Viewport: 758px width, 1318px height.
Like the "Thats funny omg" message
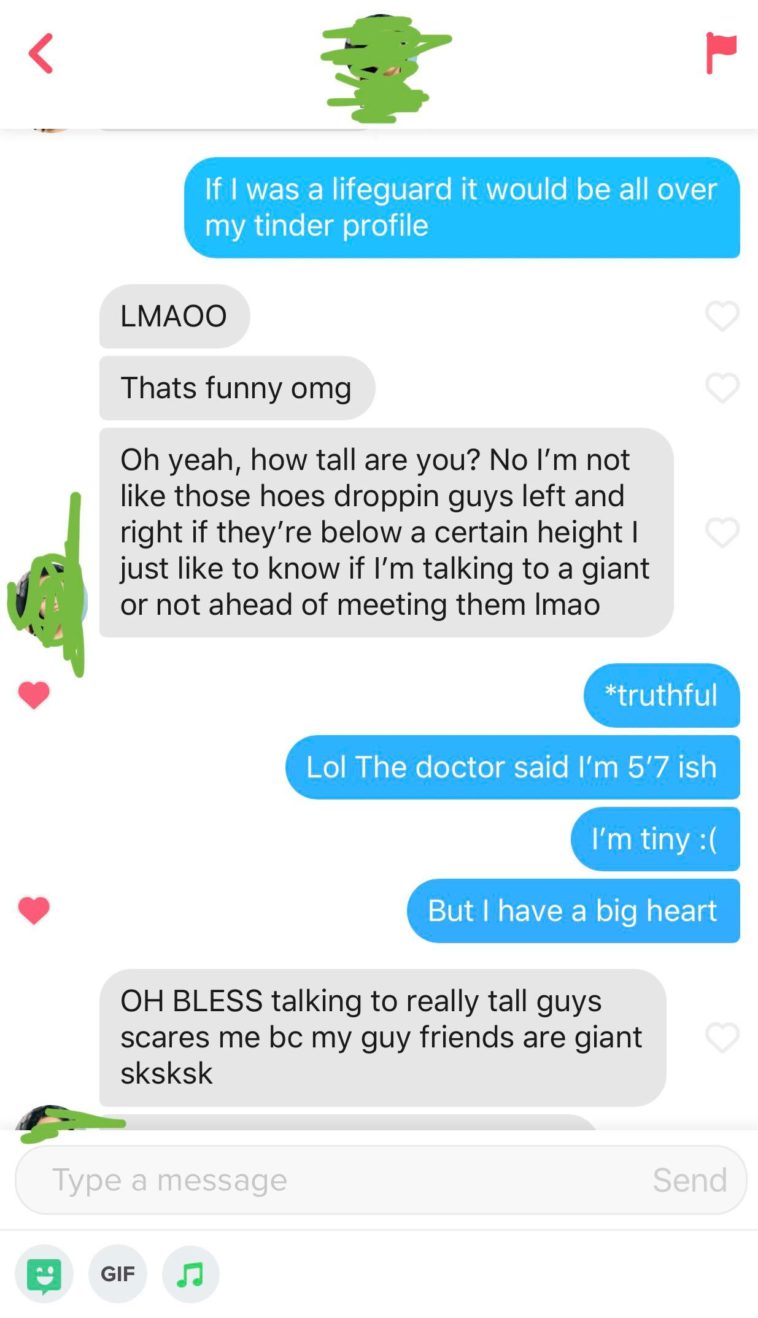pyautogui.click(x=721, y=387)
